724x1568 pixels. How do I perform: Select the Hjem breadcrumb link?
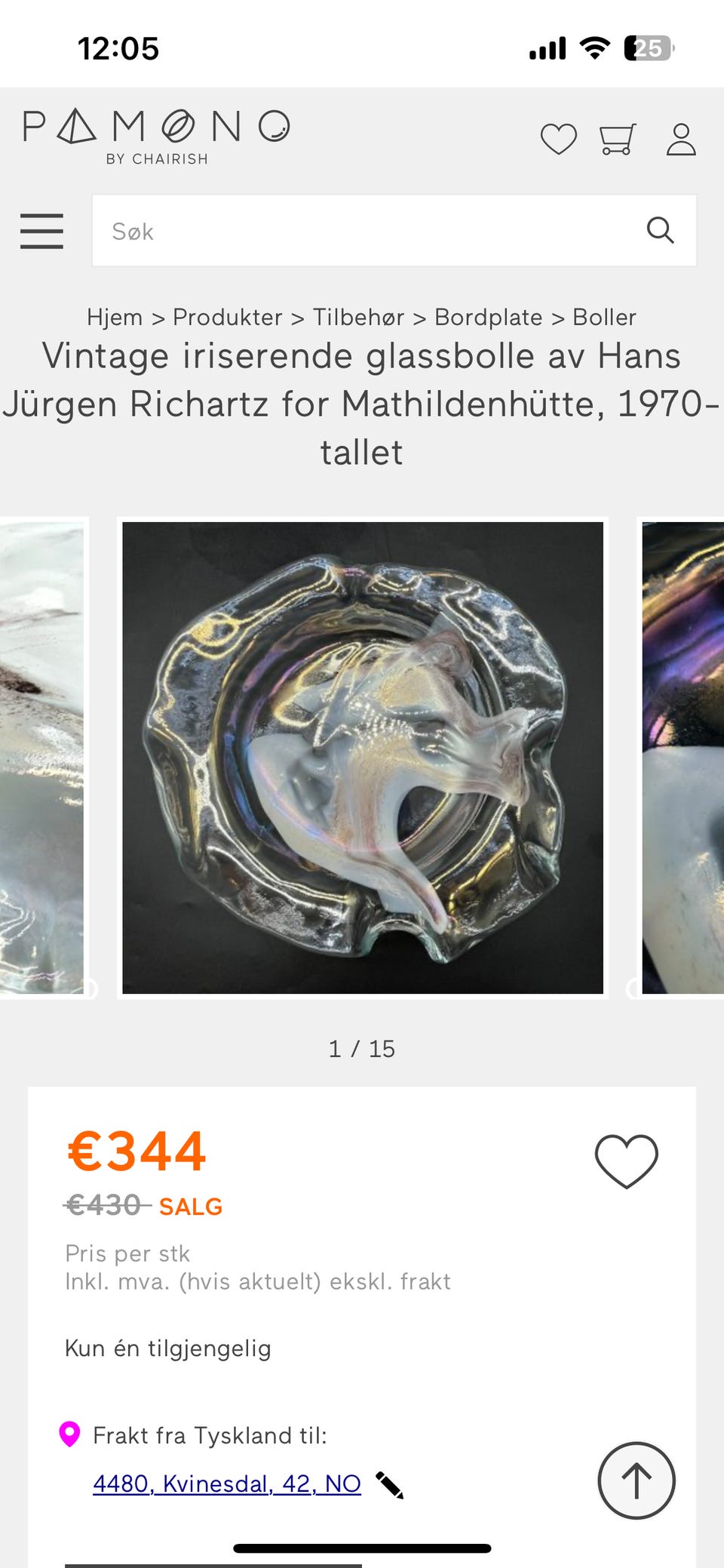tap(116, 317)
